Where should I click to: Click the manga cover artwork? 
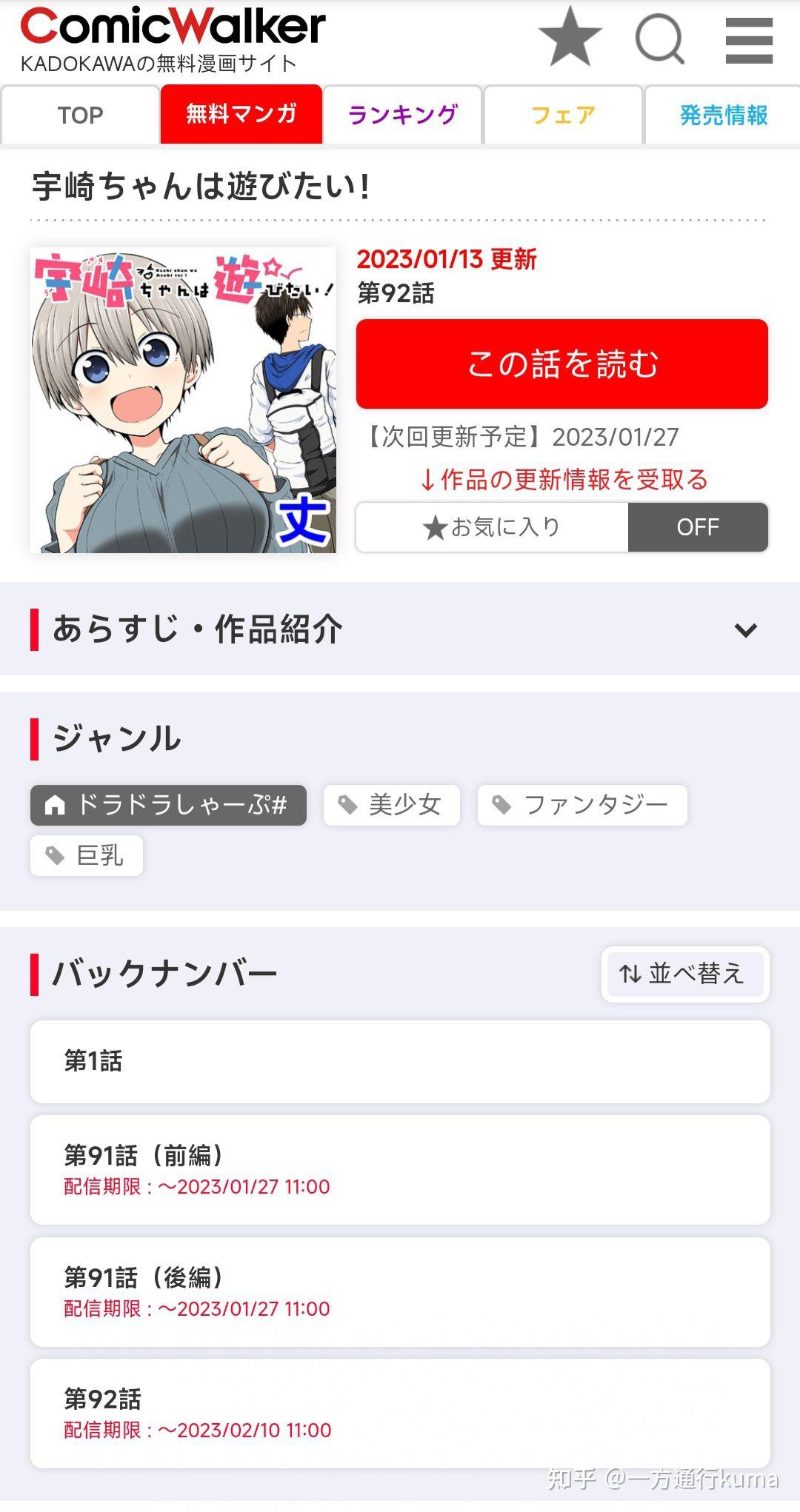coord(181,400)
